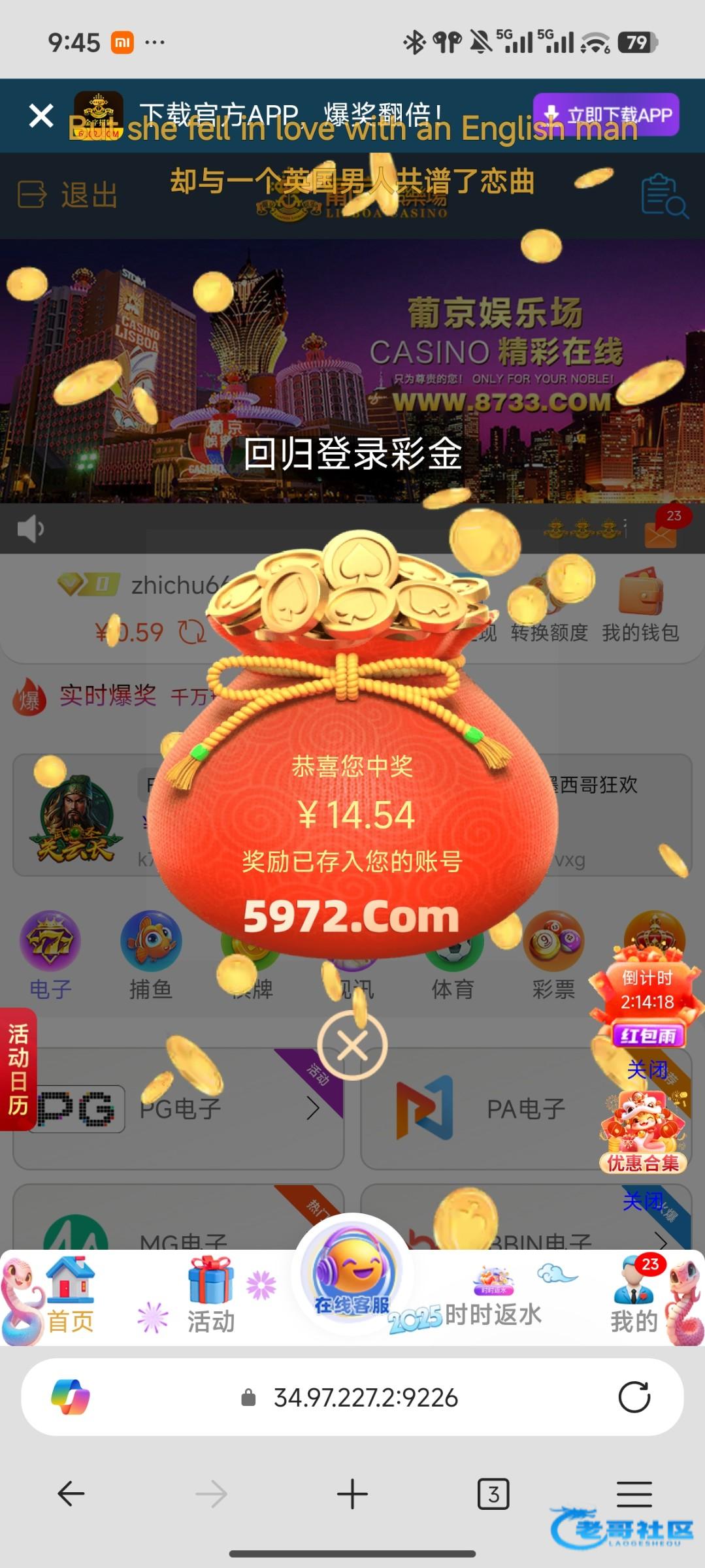Open the records search icon
This screenshot has height=1568, width=705.
pos(663,195)
